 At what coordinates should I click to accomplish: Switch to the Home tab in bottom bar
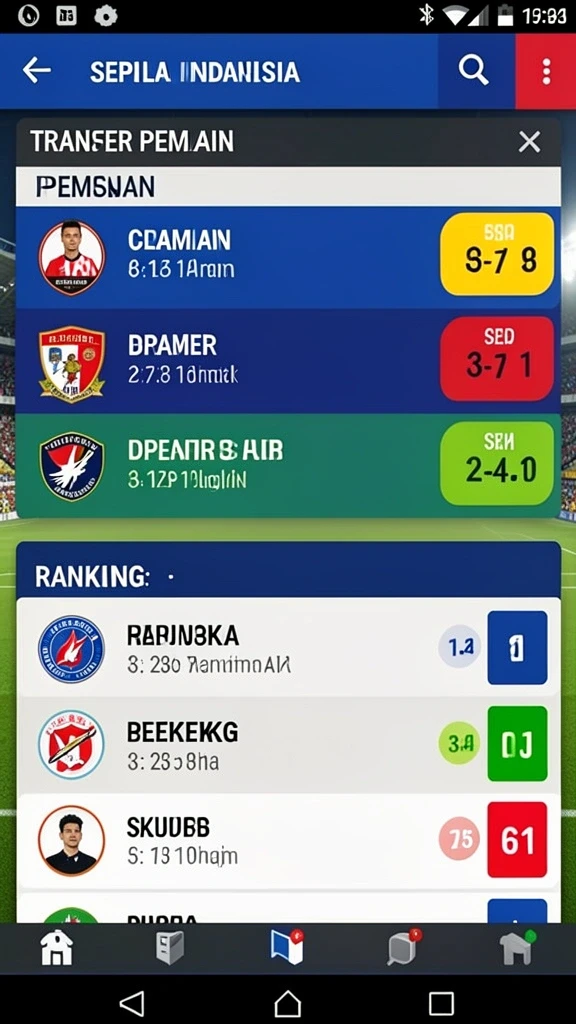tap(57, 948)
